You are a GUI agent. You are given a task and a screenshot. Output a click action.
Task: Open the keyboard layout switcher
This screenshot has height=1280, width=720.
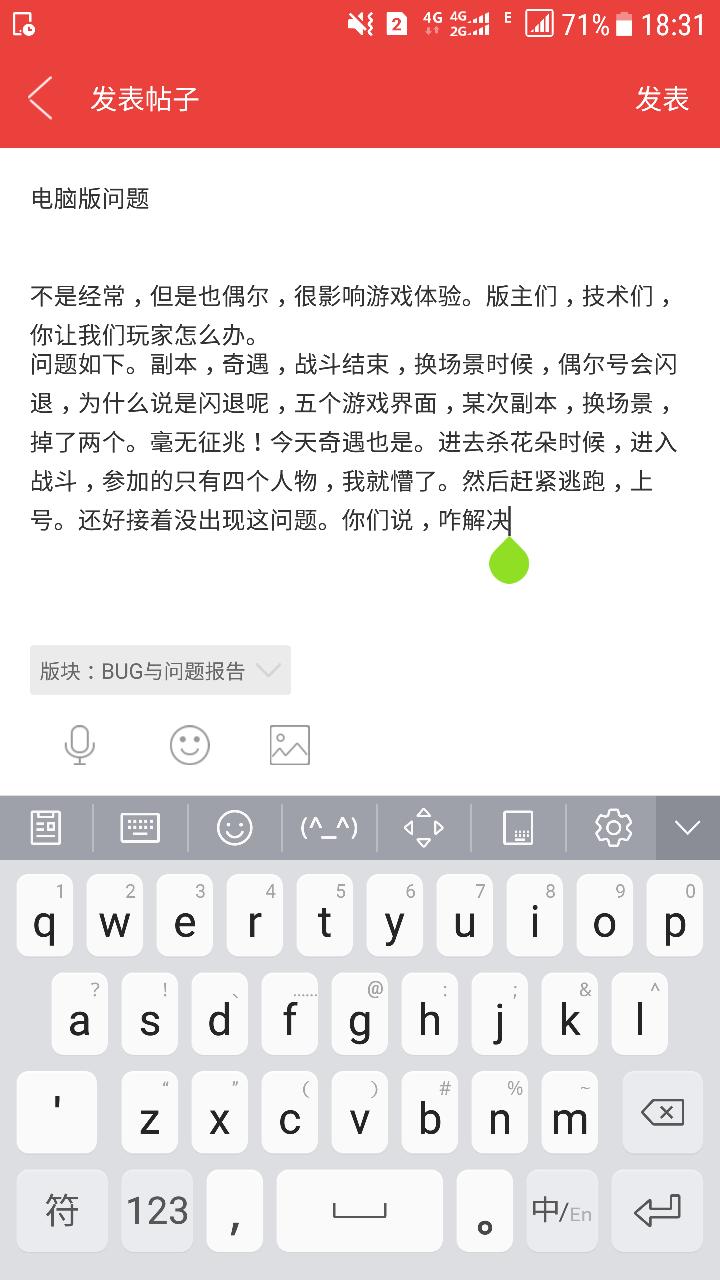(x=140, y=827)
